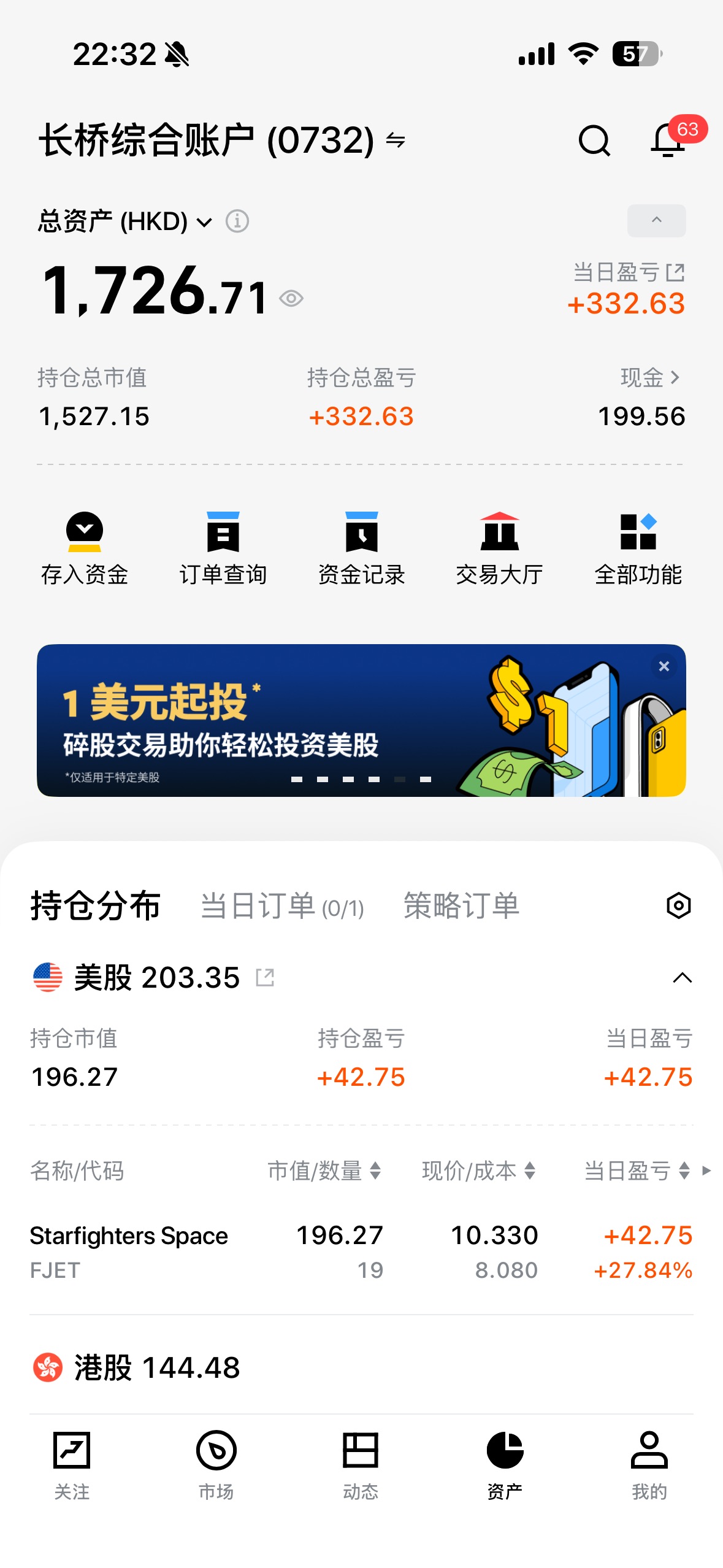Screen dimensions: 723x1568
Task: Enter 交易大厅 trading hall
Action: pos(499,548)
